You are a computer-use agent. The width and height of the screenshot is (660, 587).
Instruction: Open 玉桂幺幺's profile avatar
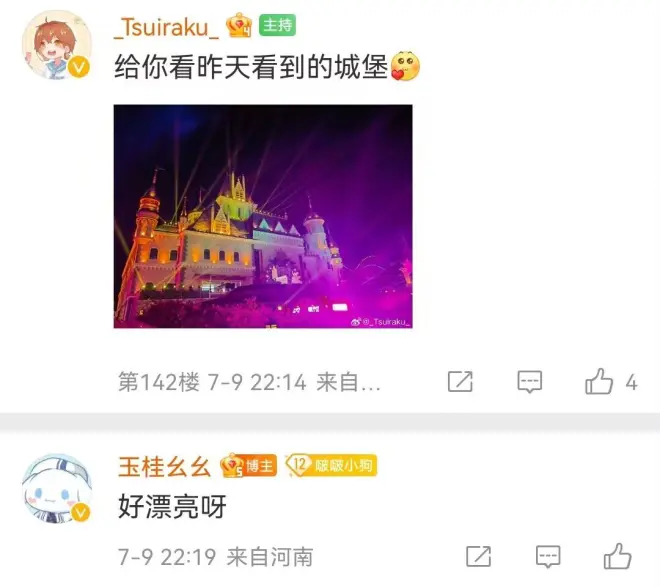(55, 491)
